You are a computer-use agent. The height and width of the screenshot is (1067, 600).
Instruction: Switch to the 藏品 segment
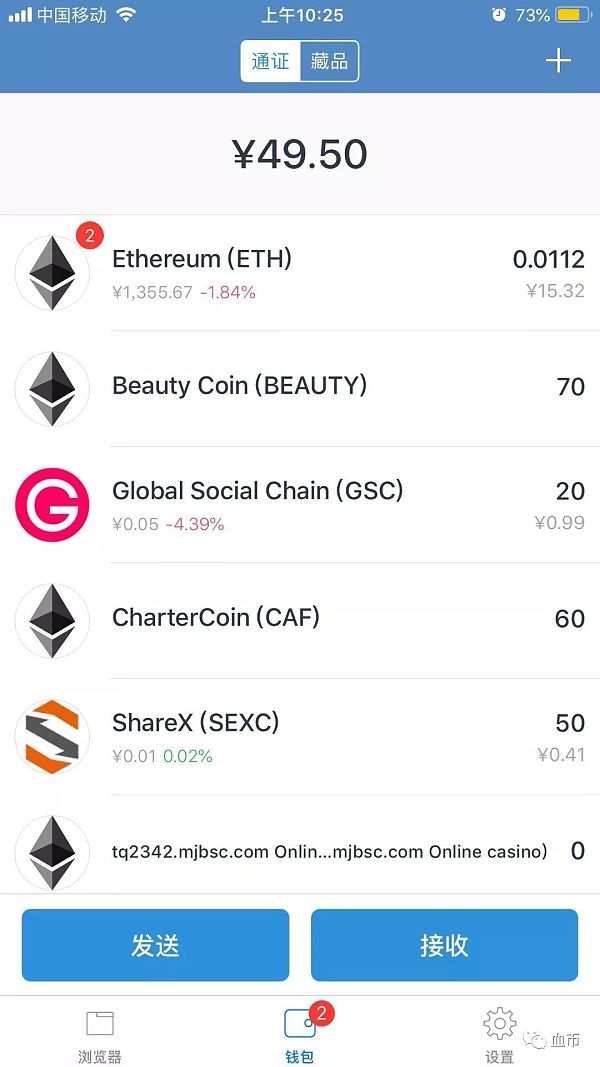pyautogui.click(x=329, y=61)
